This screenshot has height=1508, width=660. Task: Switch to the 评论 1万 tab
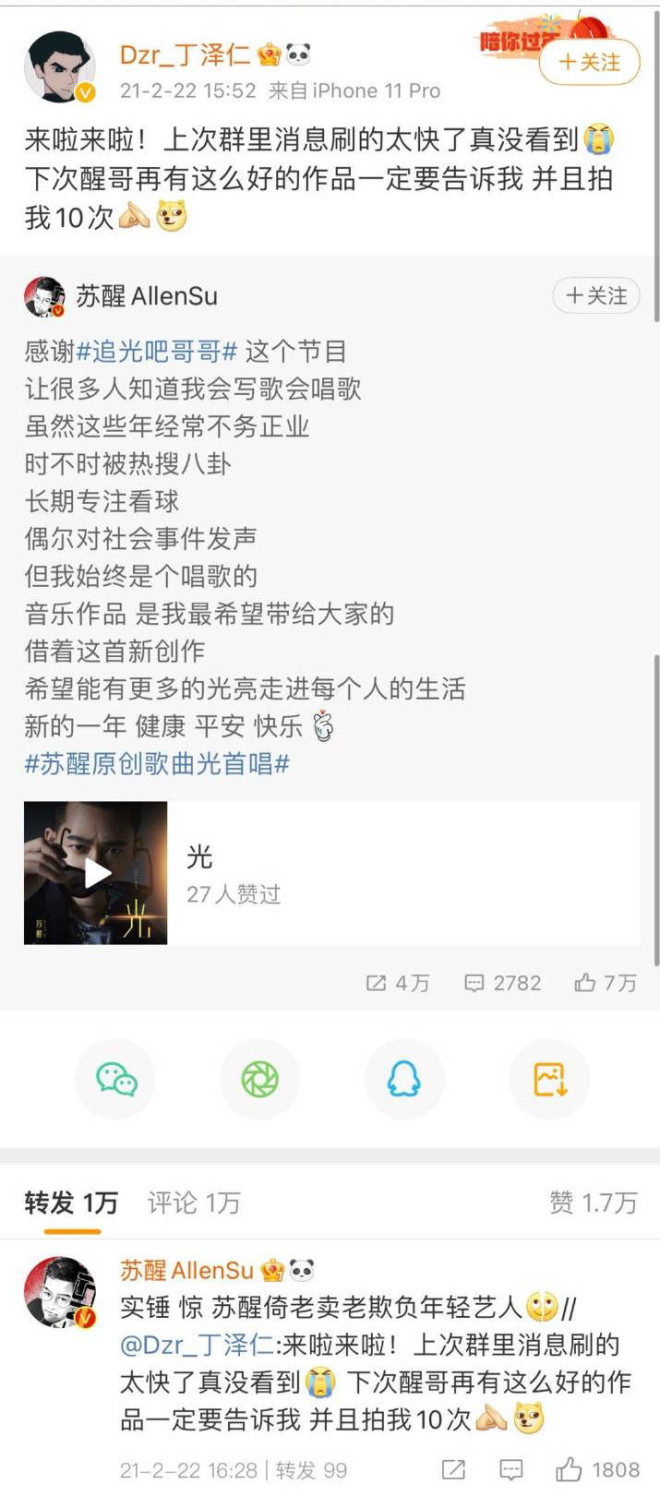coord(194,1202)
